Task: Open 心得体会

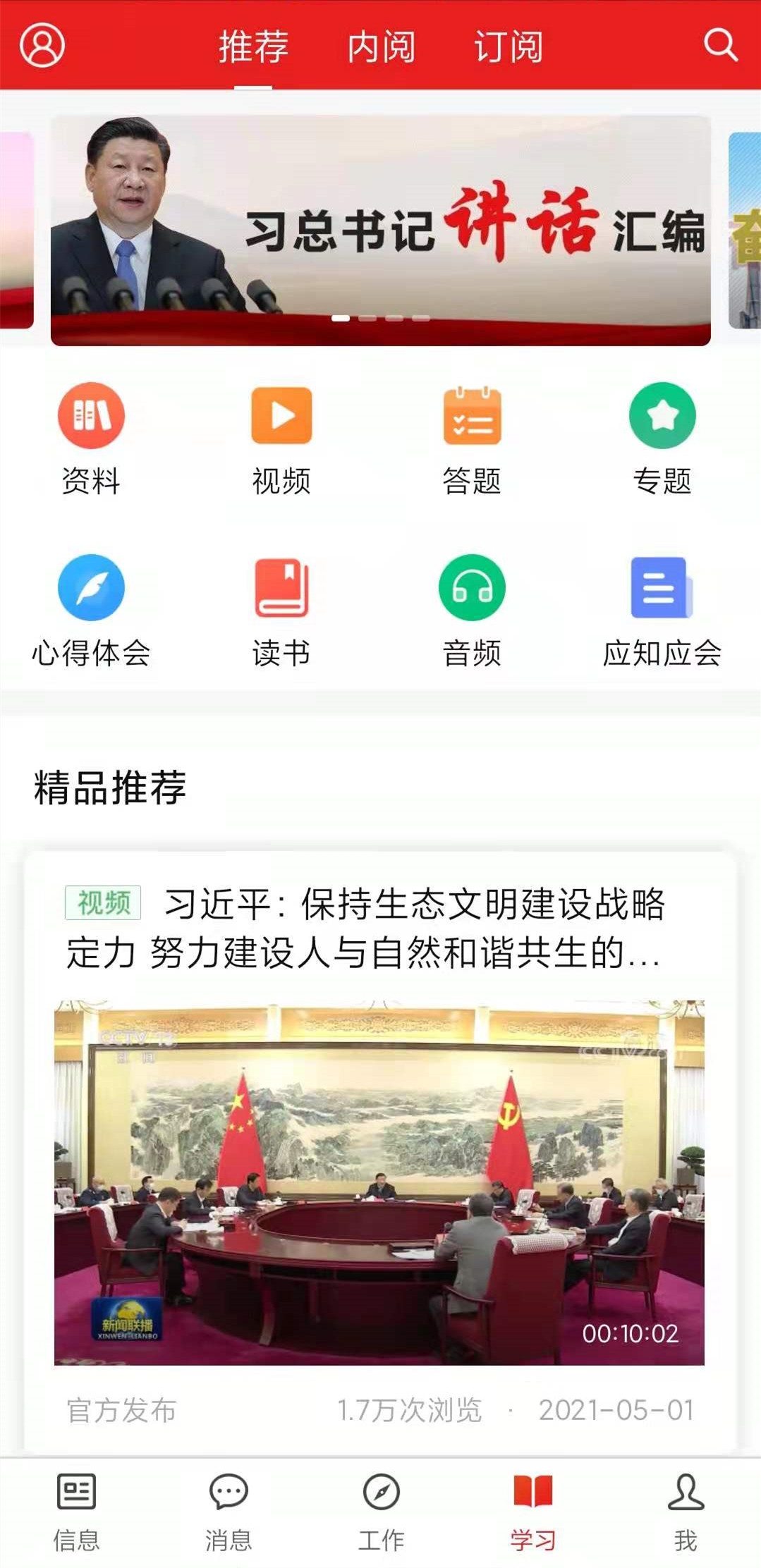Action: (x=91, y=610)
